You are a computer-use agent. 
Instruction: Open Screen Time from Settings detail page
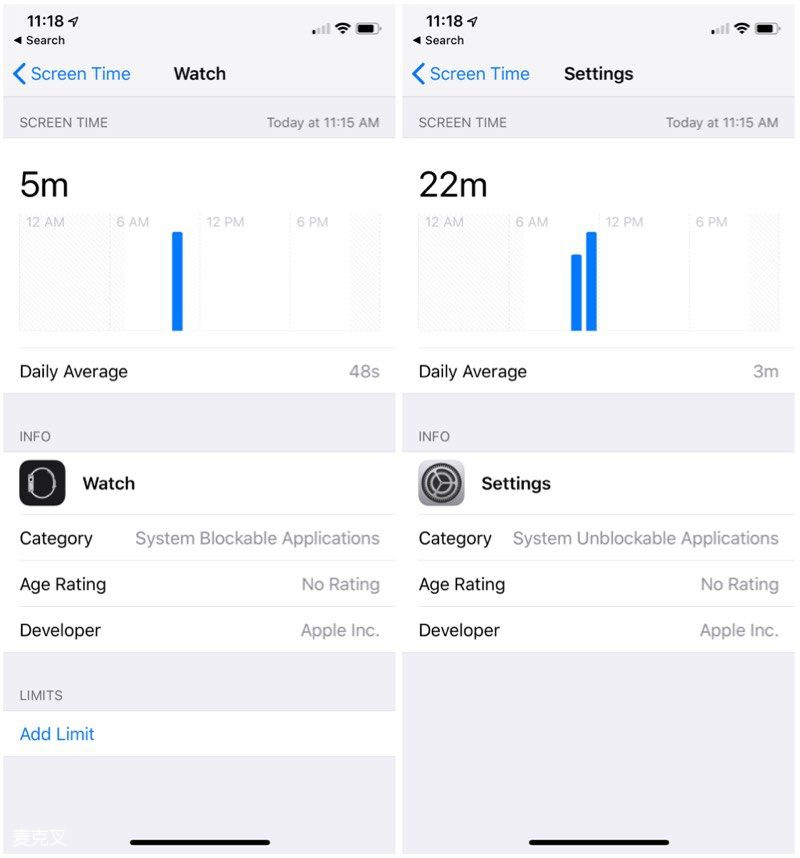(x=471, y=74)
